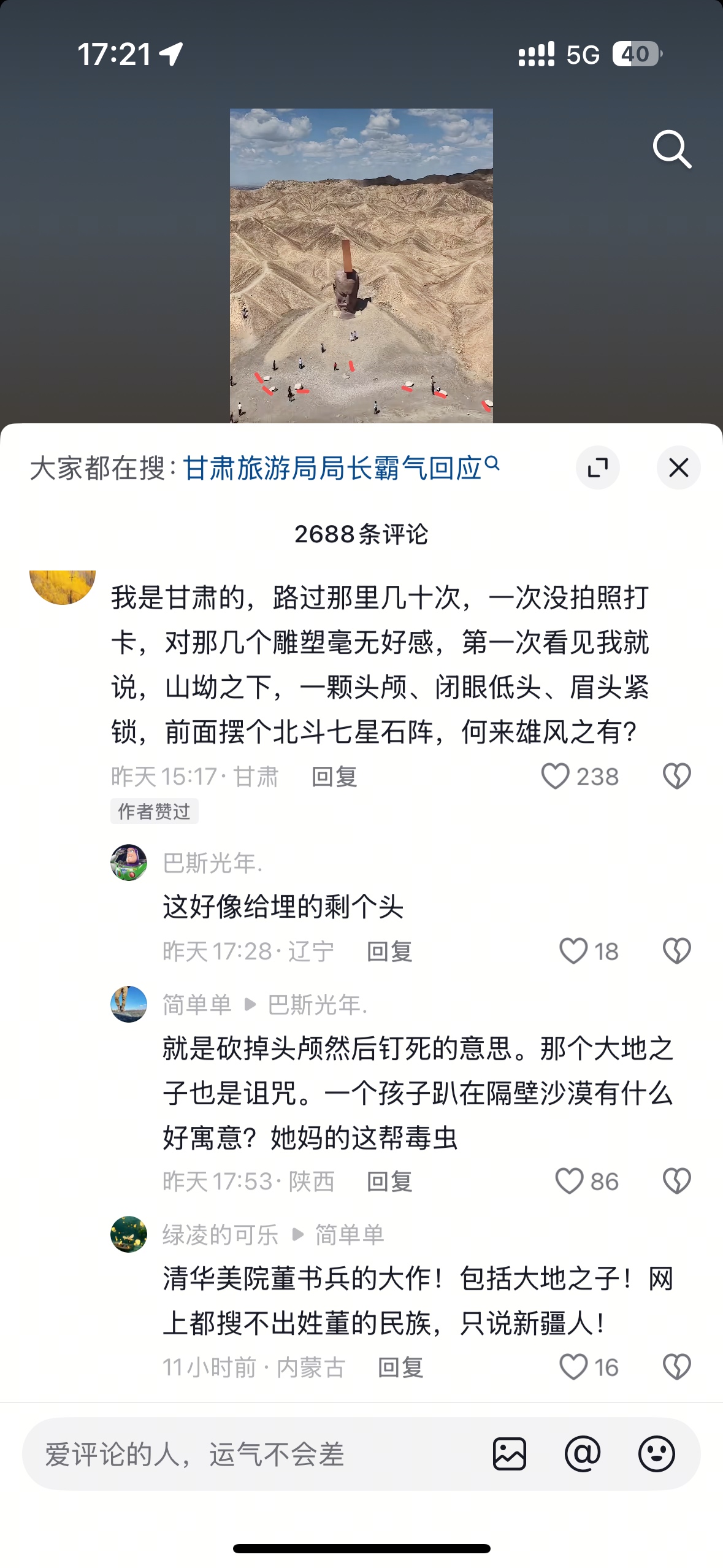Viewport: 723px width, 1568px height.
Task: Mention someone with the @ icon
Action: 583,1454
